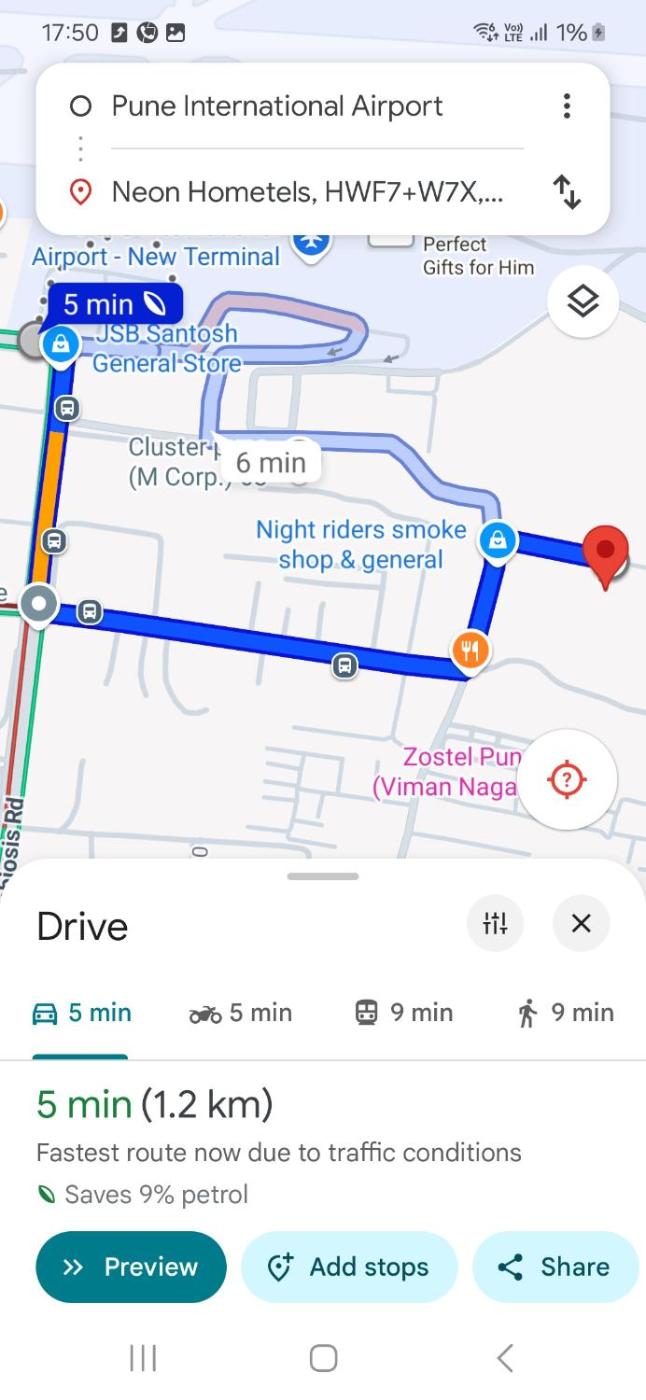Share this route
This screenshot has height=1400, width=646.
coord(555,1267)
